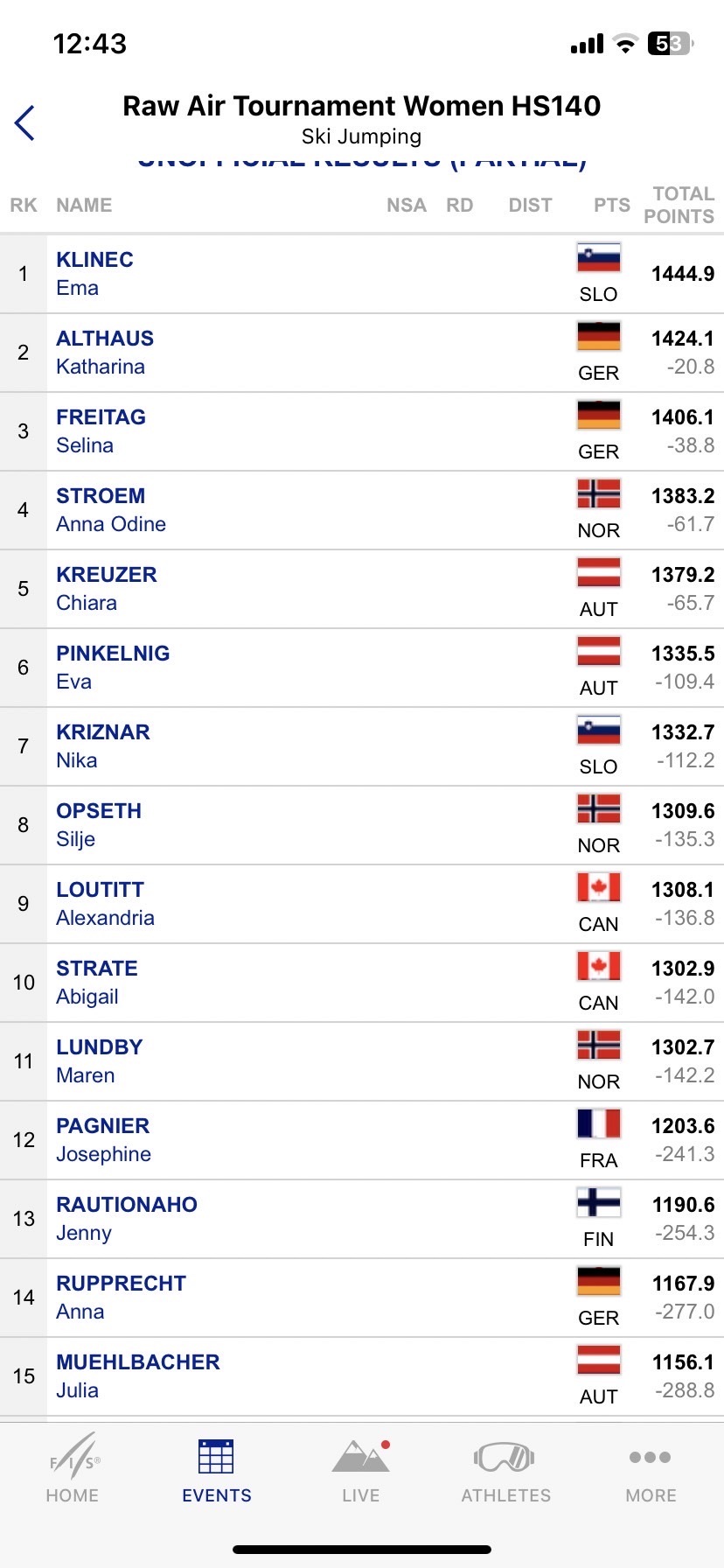
Task: Open Julia Muehlbacher's result row
Action: coord(362,1376)
